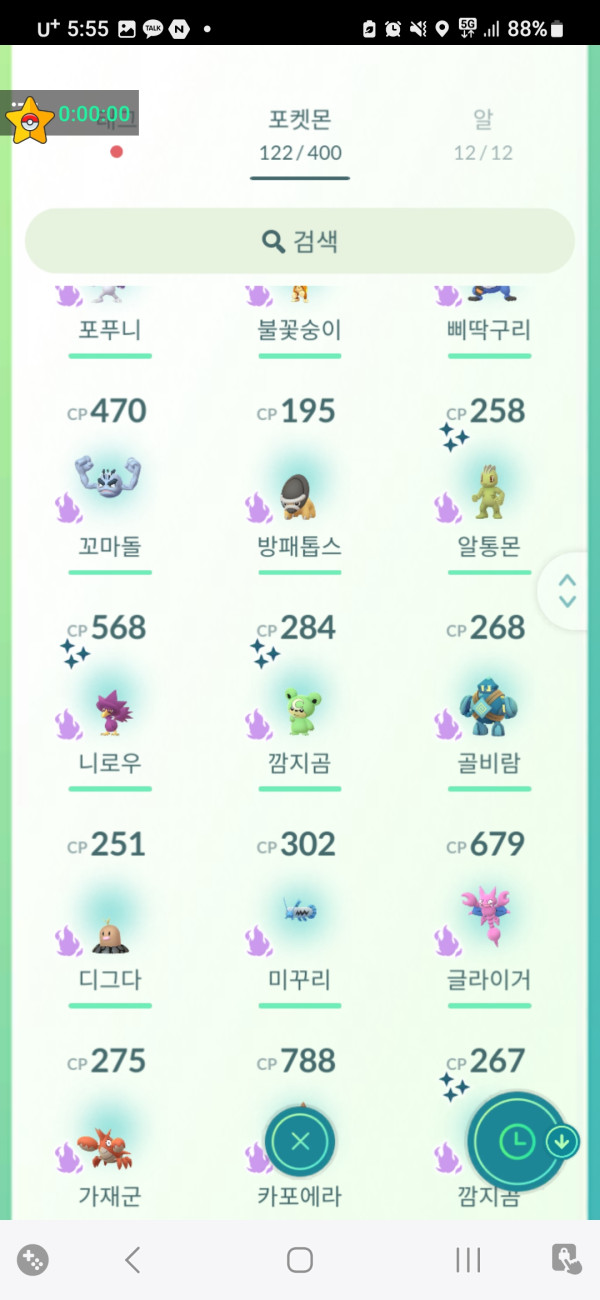Tap the fast scroll handle
600x1300 pixels.
[567, 590]
